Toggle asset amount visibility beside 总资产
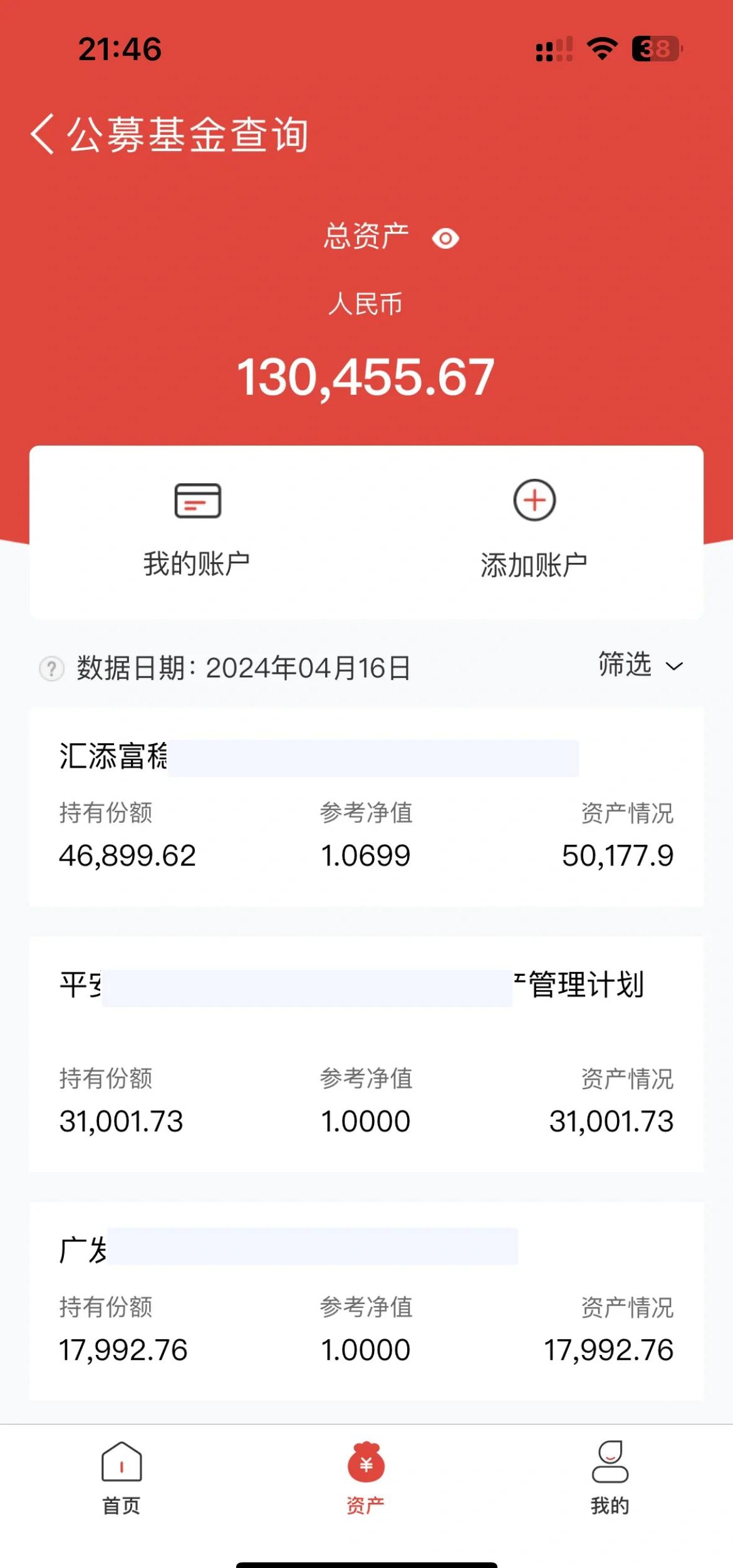The image size is (733, 1568). [445, 238]
